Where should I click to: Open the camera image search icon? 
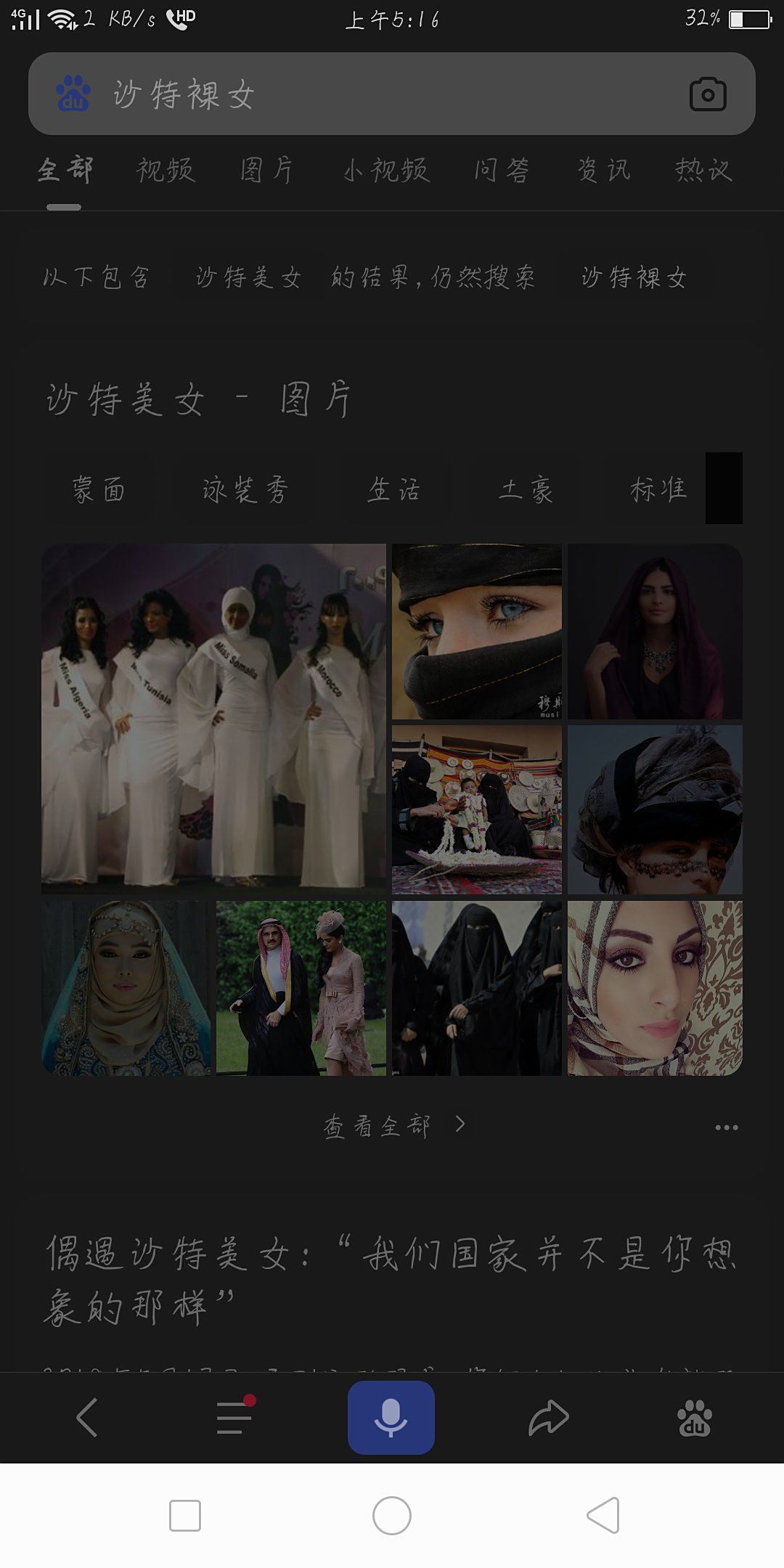click(707, 94)
